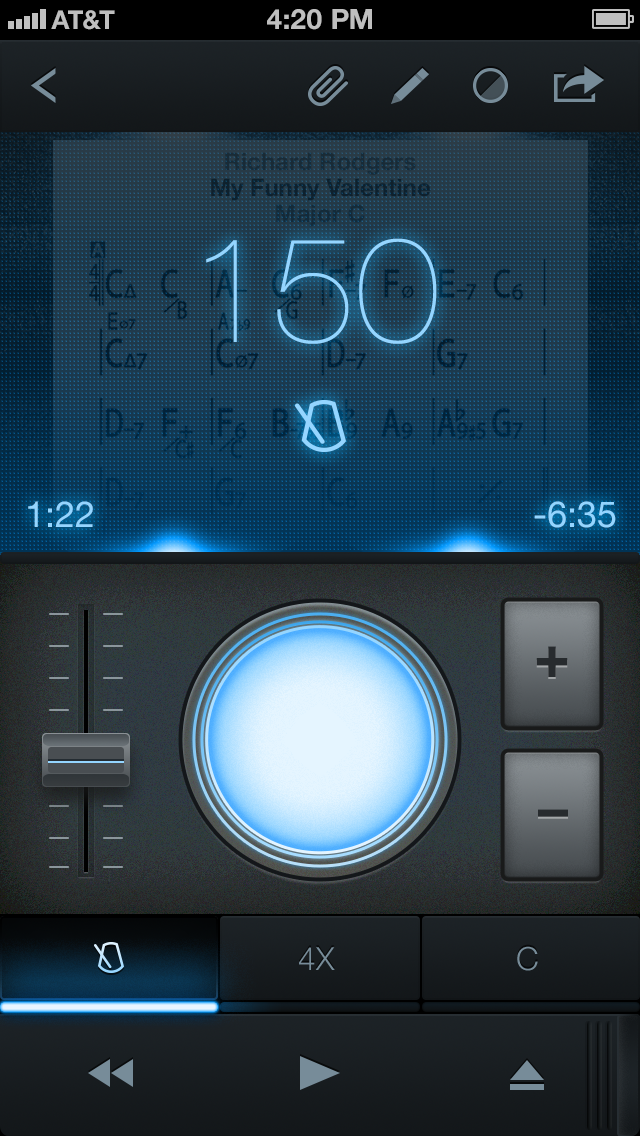Go back using the top-left arrow

(x=44, y=86)
